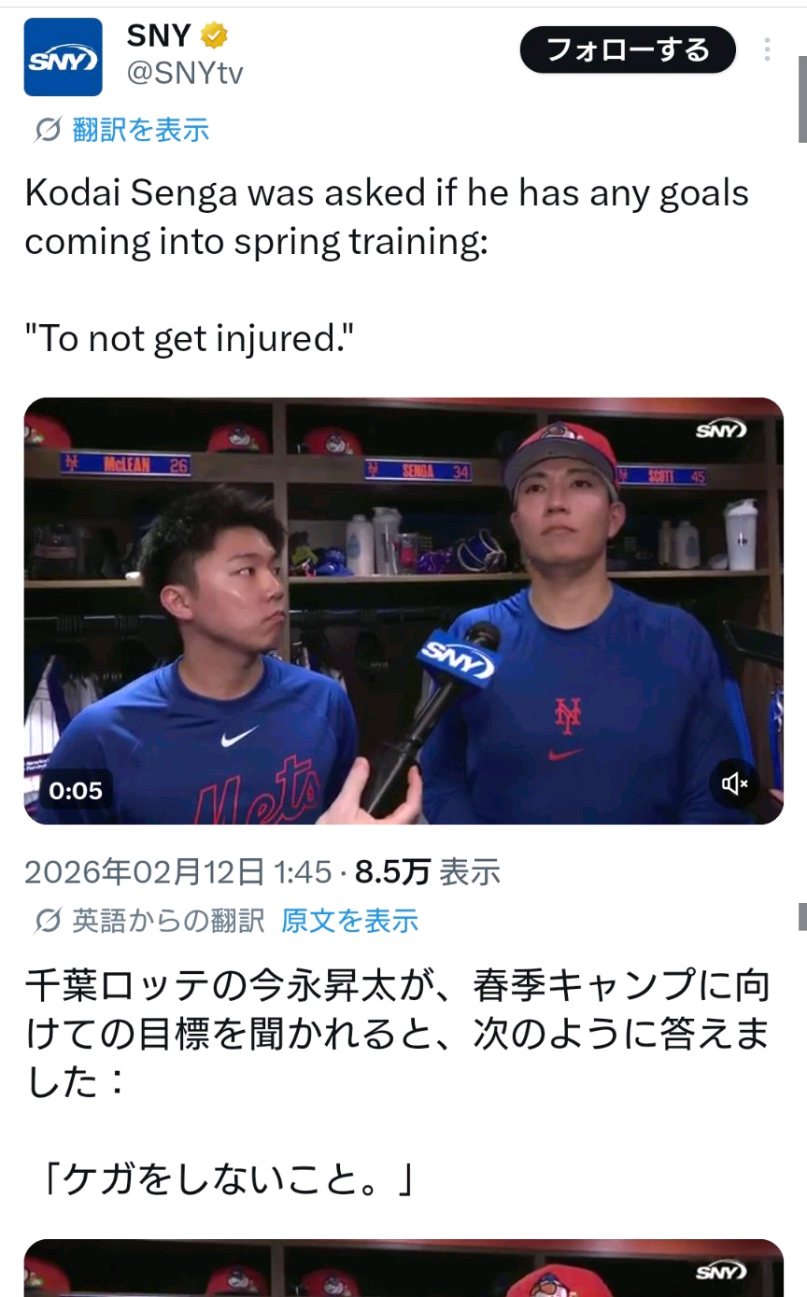Unmute the video with the speaker icon
This screenshot has width=807, height=1297.
736,783
